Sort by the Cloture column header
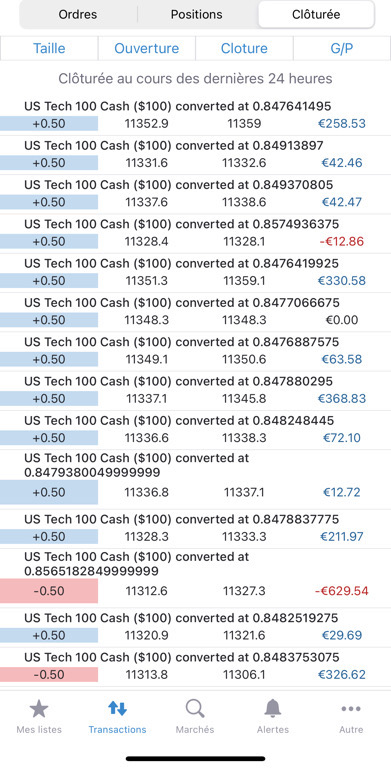Viewport: 391px width, 769px height. coord(244,49)
